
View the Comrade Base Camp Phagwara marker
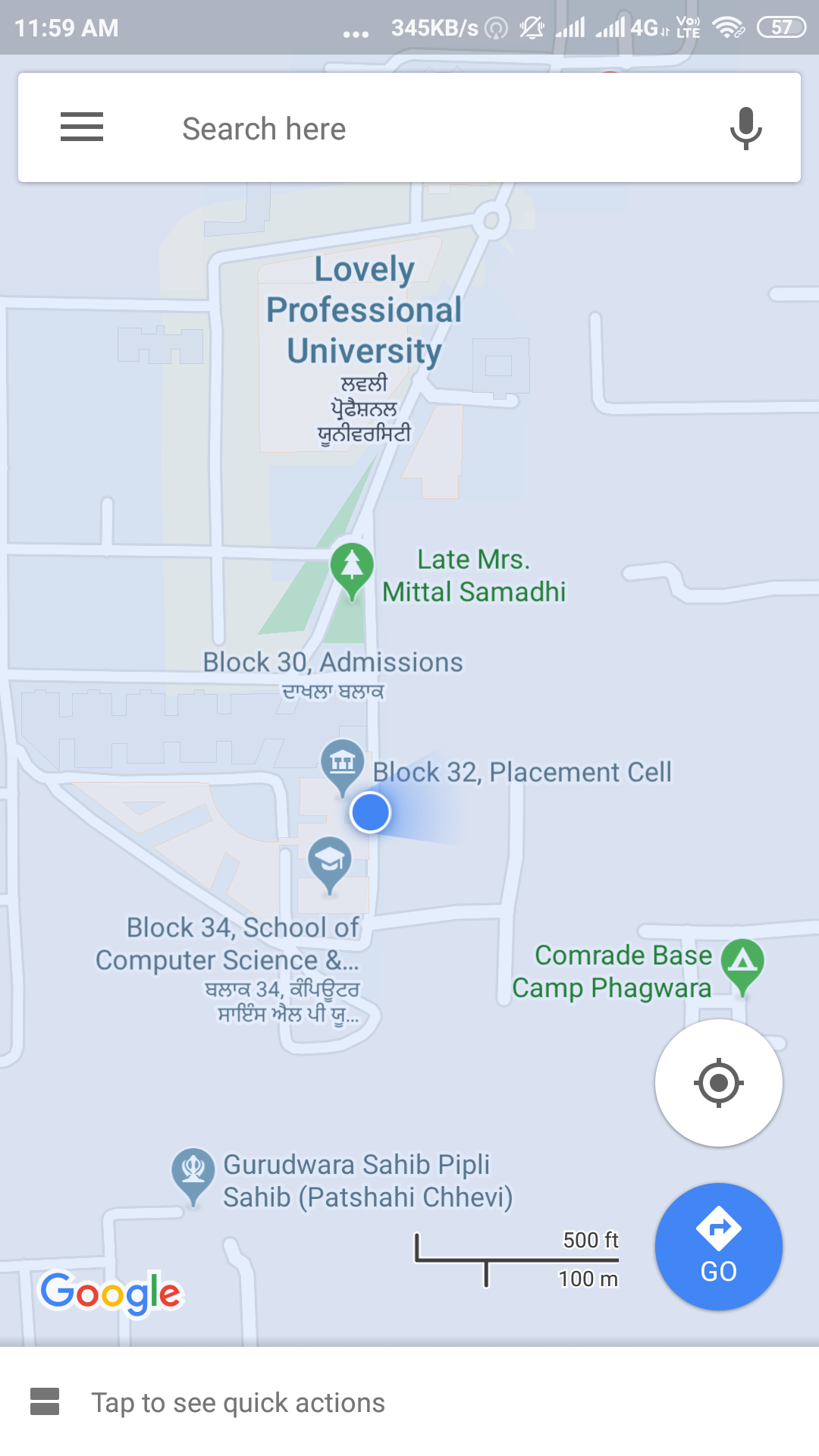(742, 962)
